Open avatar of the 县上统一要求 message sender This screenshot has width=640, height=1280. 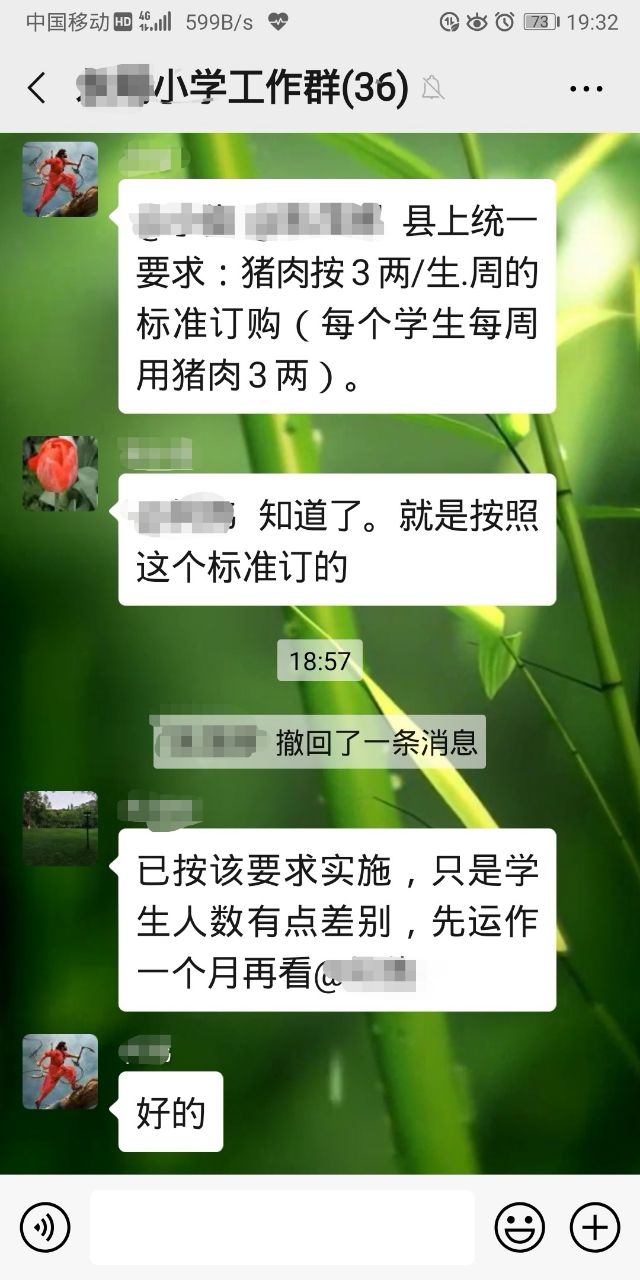point(60,179)
